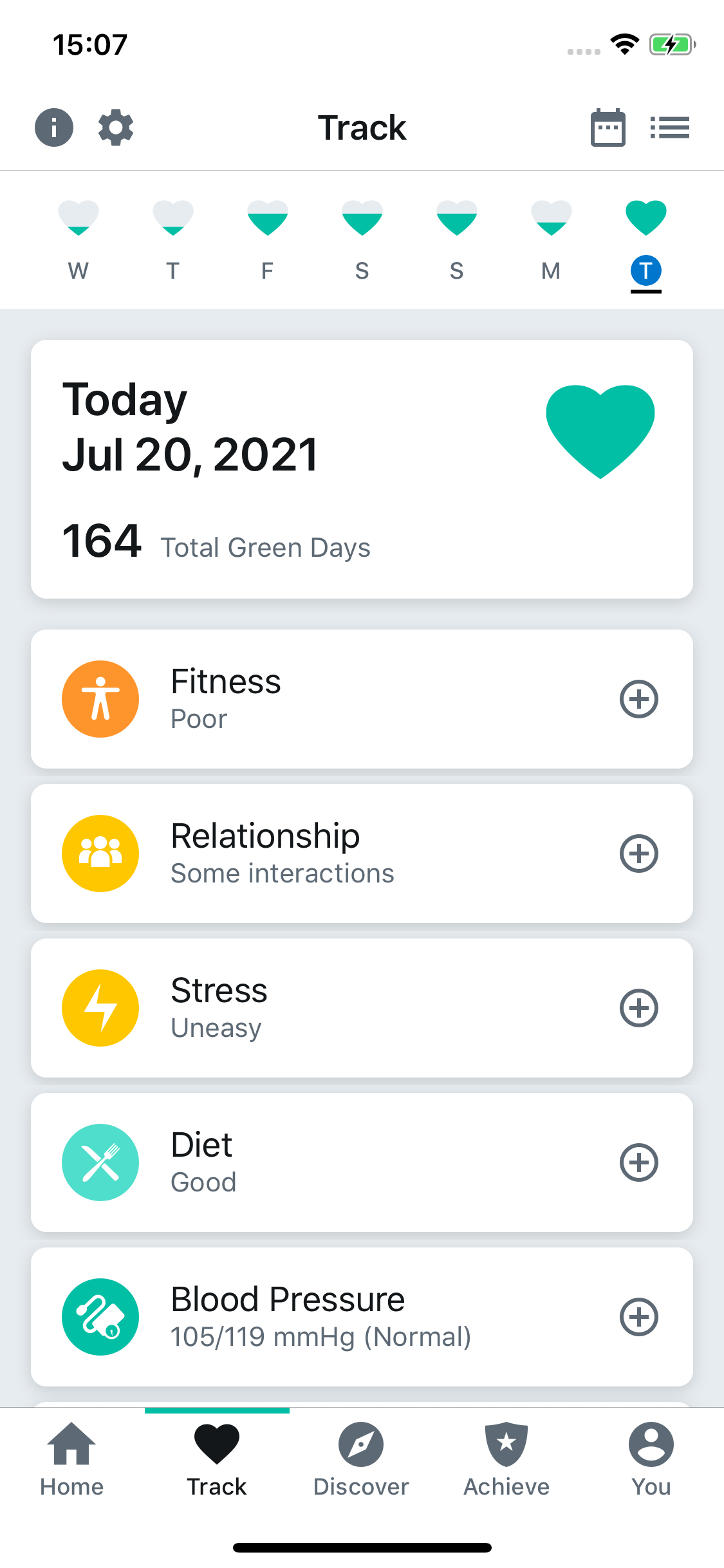Switch to list view icon

669,127
